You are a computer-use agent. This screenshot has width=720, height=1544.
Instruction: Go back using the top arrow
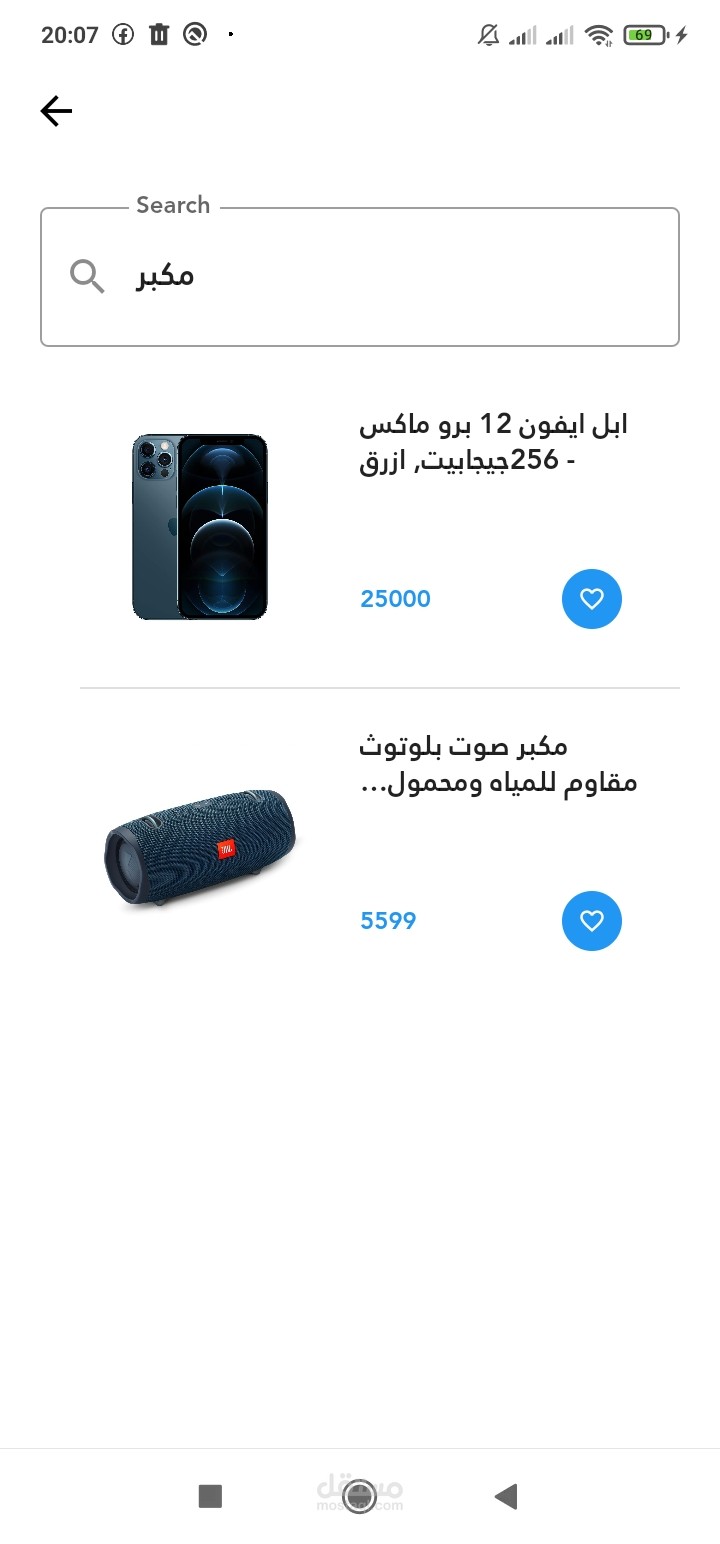pos(57,111)
